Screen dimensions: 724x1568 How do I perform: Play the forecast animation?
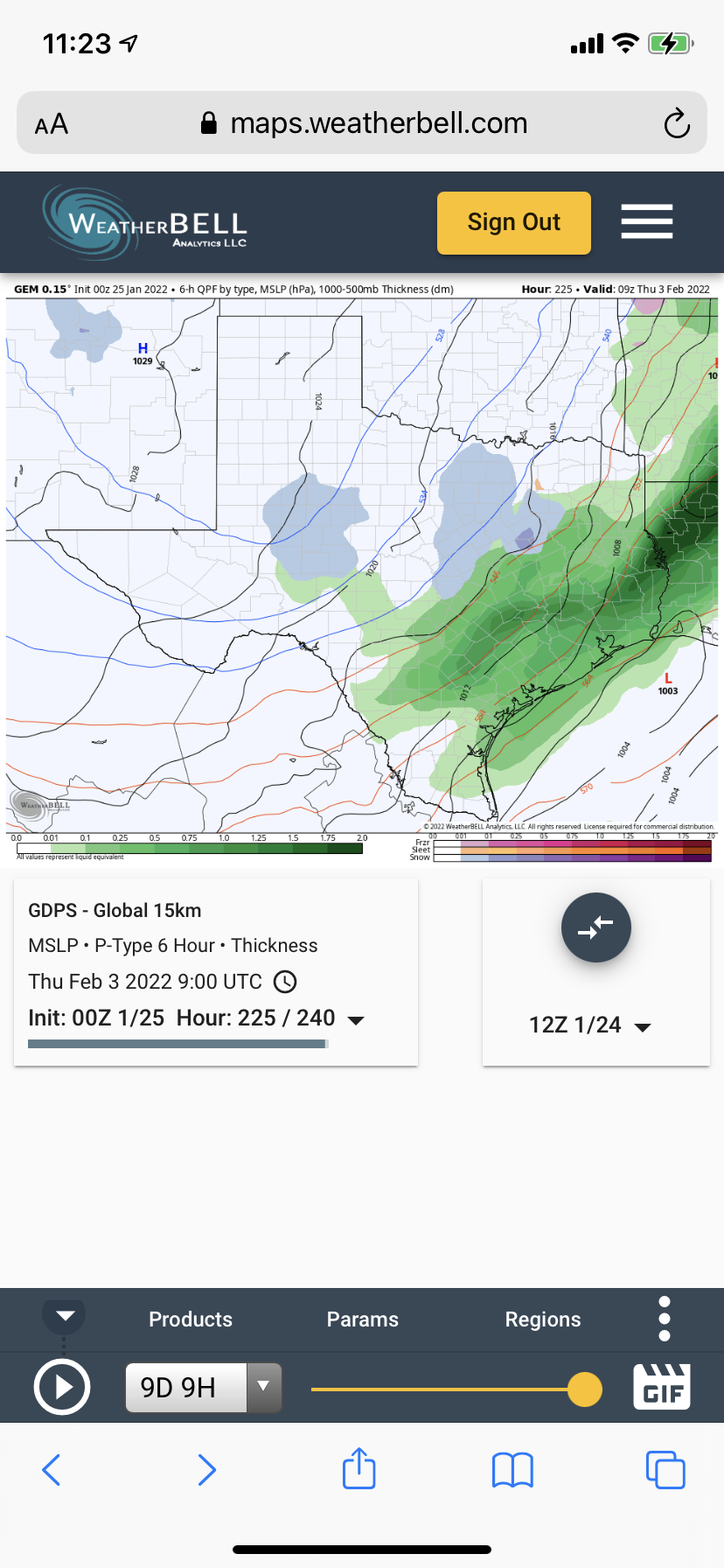(62, 1388)
